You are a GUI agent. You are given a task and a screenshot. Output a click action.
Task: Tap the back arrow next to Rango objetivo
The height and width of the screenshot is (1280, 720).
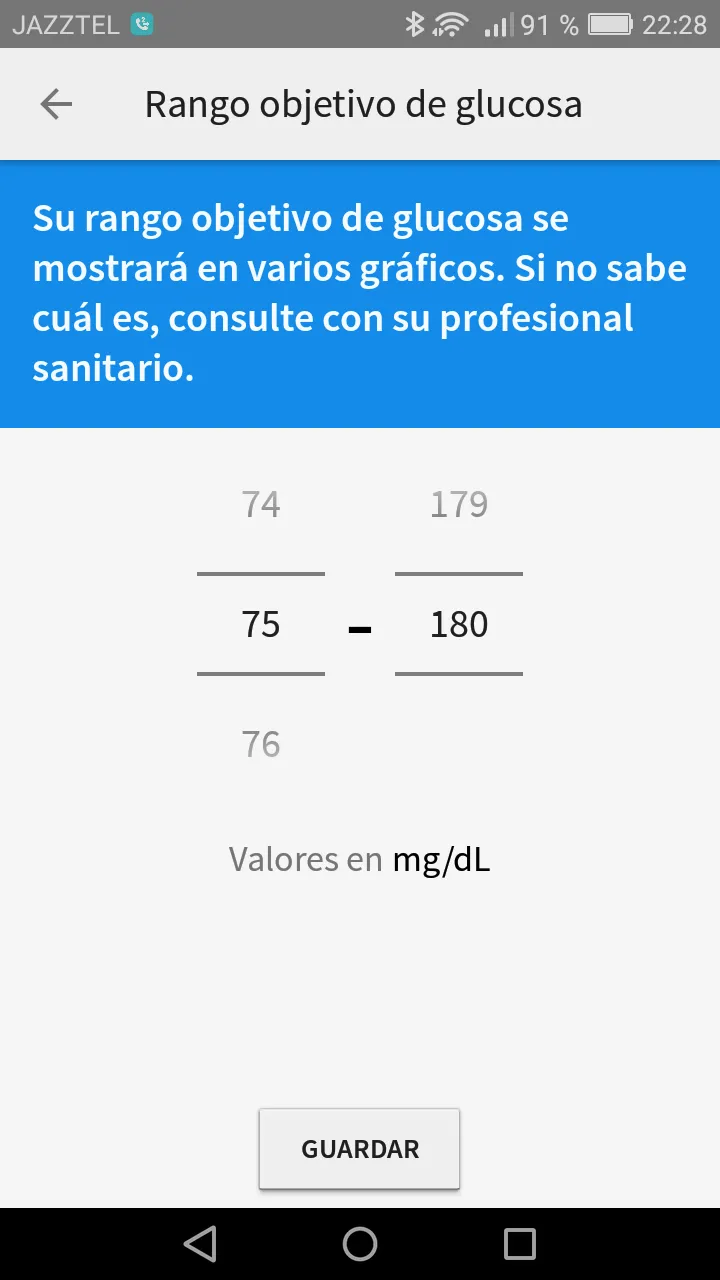pos(55,104)
